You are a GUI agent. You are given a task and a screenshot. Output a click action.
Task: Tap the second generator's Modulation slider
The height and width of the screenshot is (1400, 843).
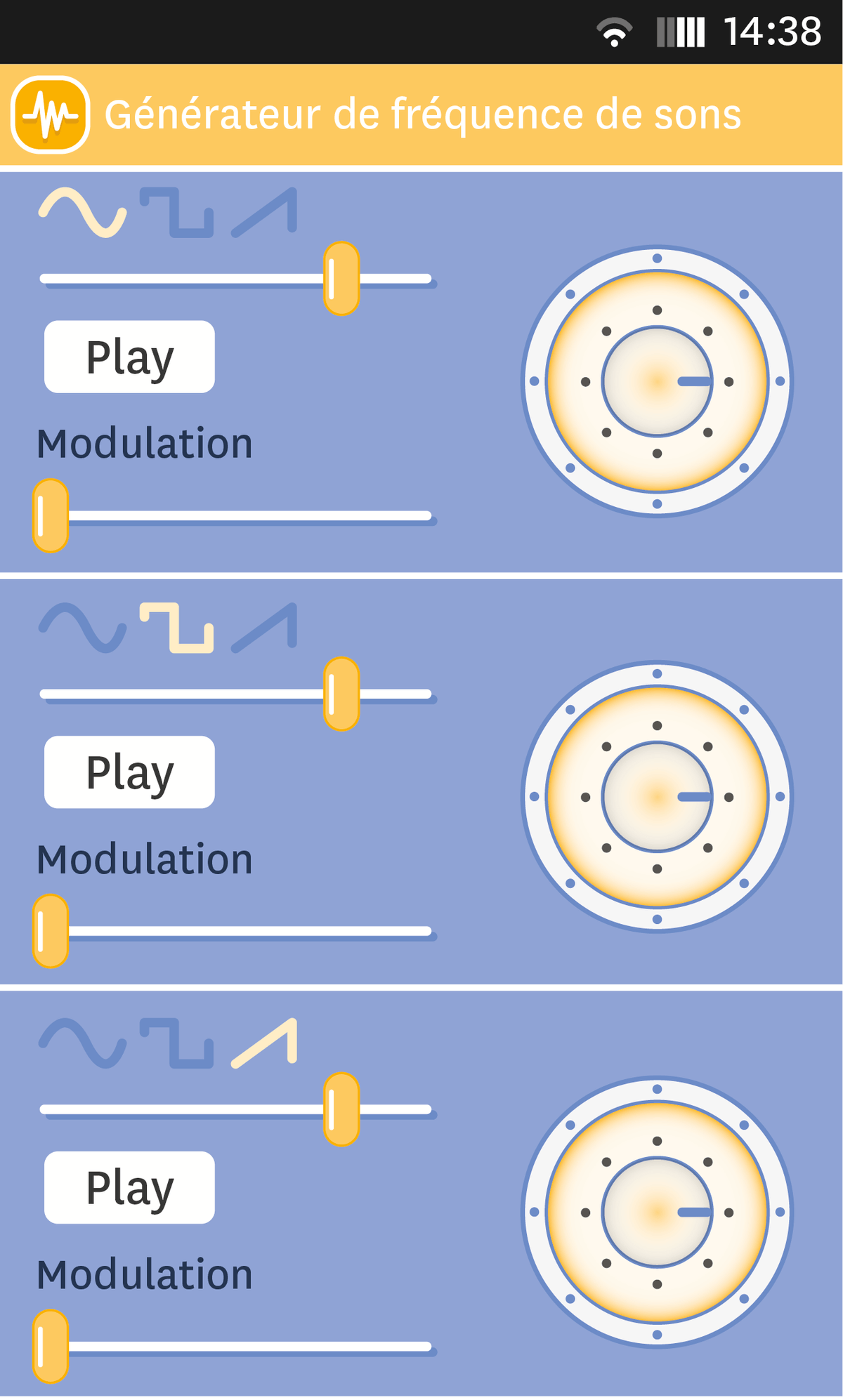pos(236,932)
